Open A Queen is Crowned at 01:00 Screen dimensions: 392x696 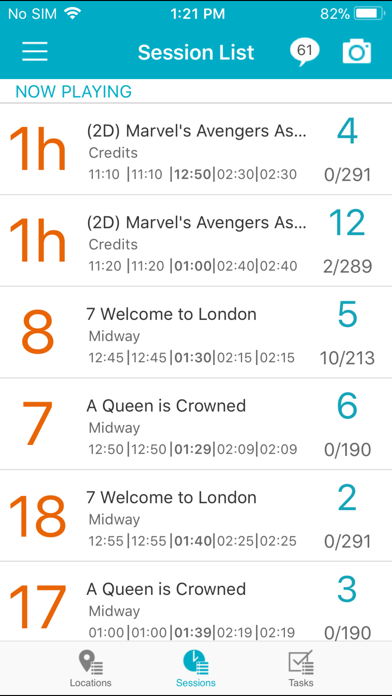196,601
